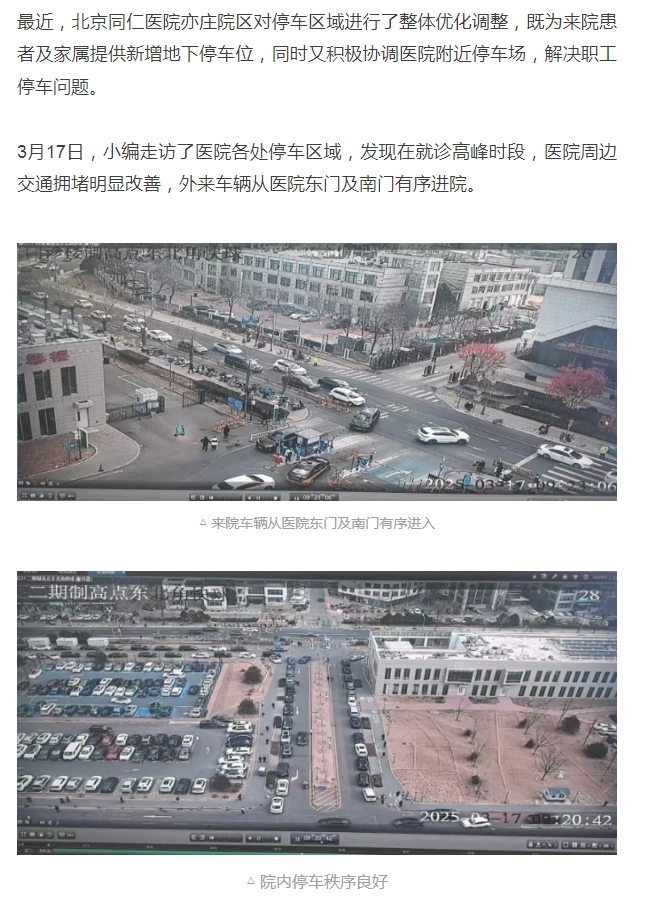Image resolution: width=650 pixels, height=897 pixels.
Task: Enlarge the hospital parking lot overview photo
Action: point(316,711)
